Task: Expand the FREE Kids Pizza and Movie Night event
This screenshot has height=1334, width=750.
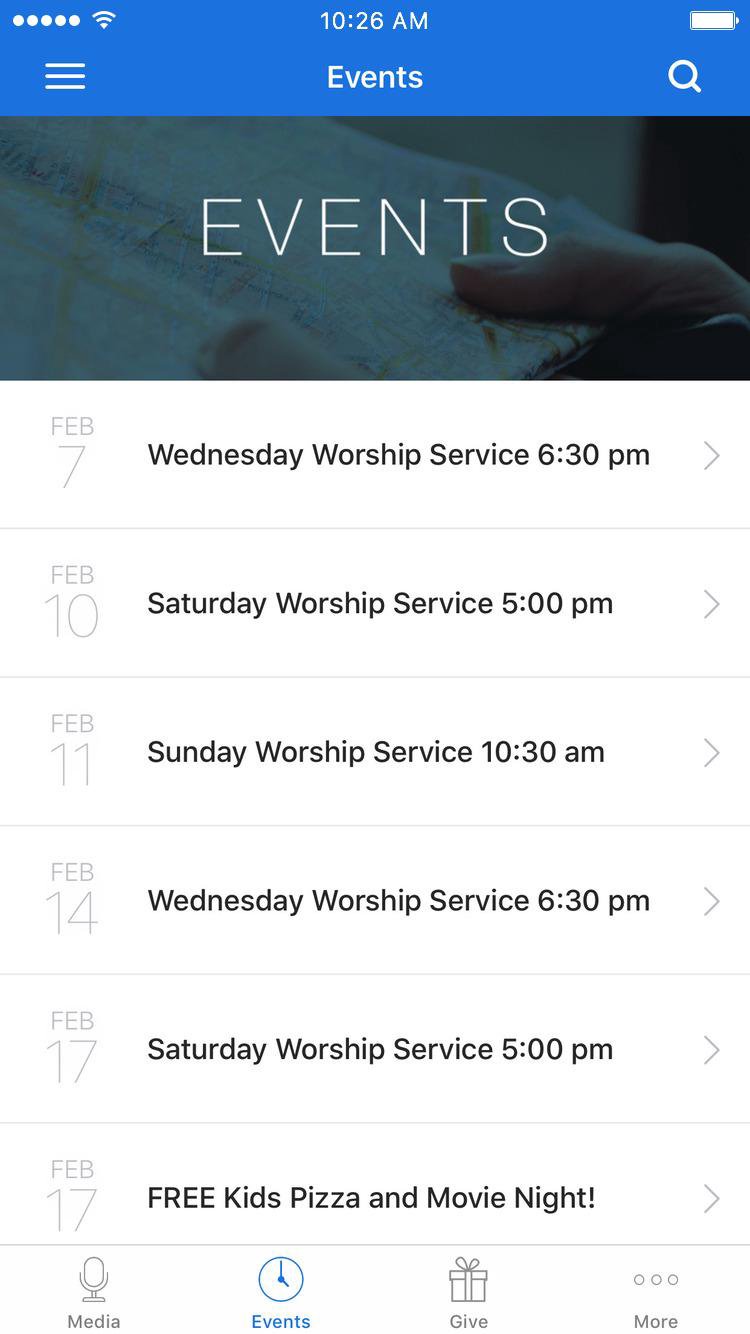Action: (x=375, y=1197)
